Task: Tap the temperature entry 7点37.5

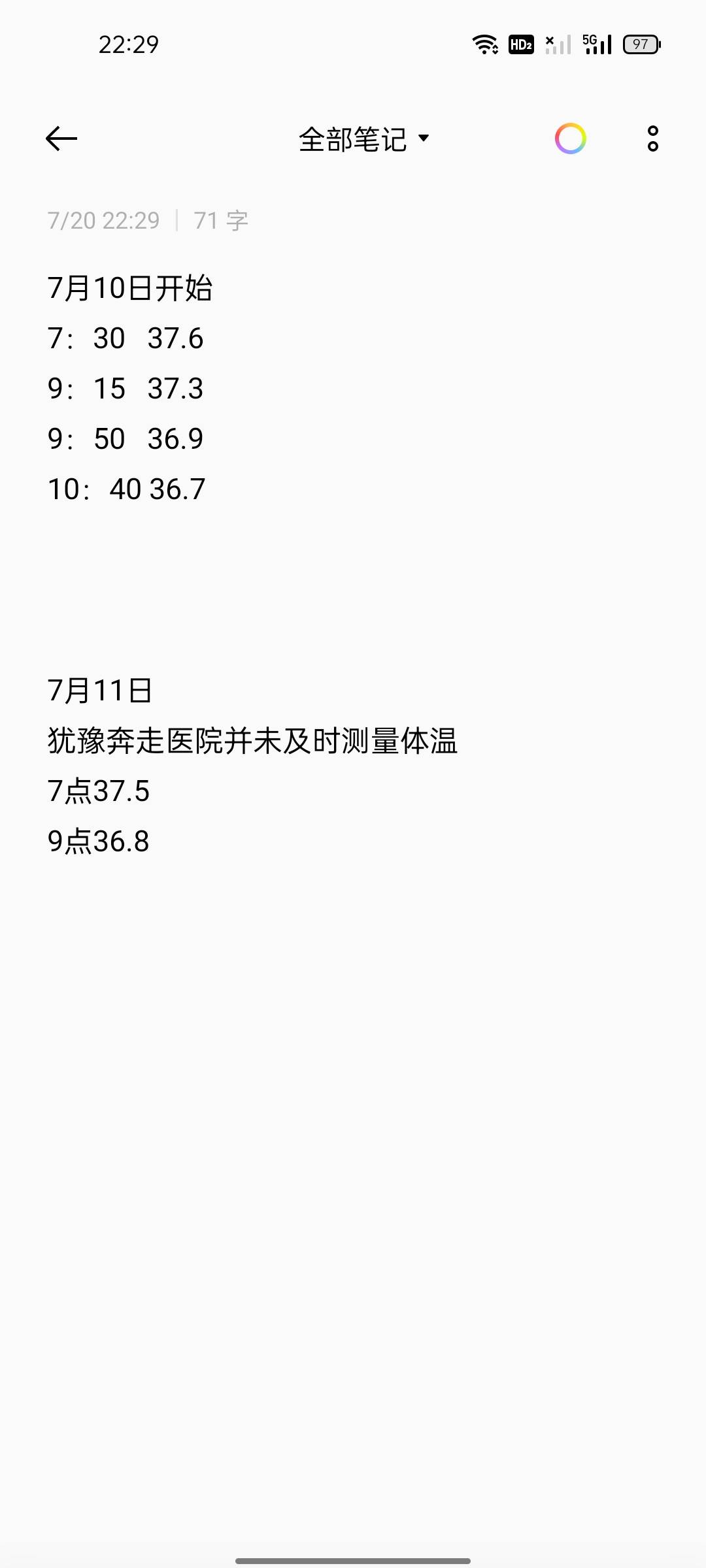Action: point(99,792)
